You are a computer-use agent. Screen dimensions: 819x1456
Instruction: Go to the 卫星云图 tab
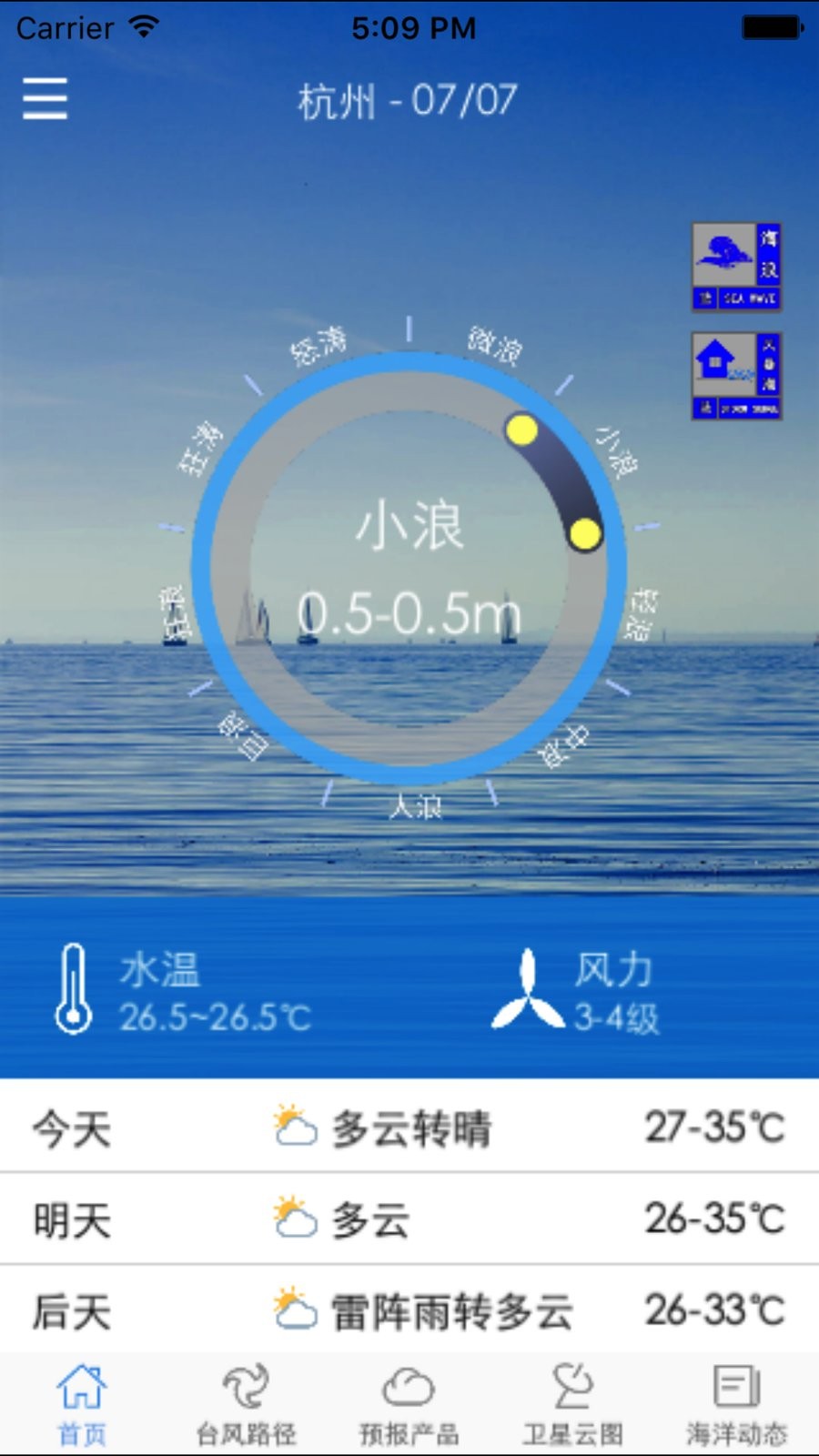(x=572, y=1405)
